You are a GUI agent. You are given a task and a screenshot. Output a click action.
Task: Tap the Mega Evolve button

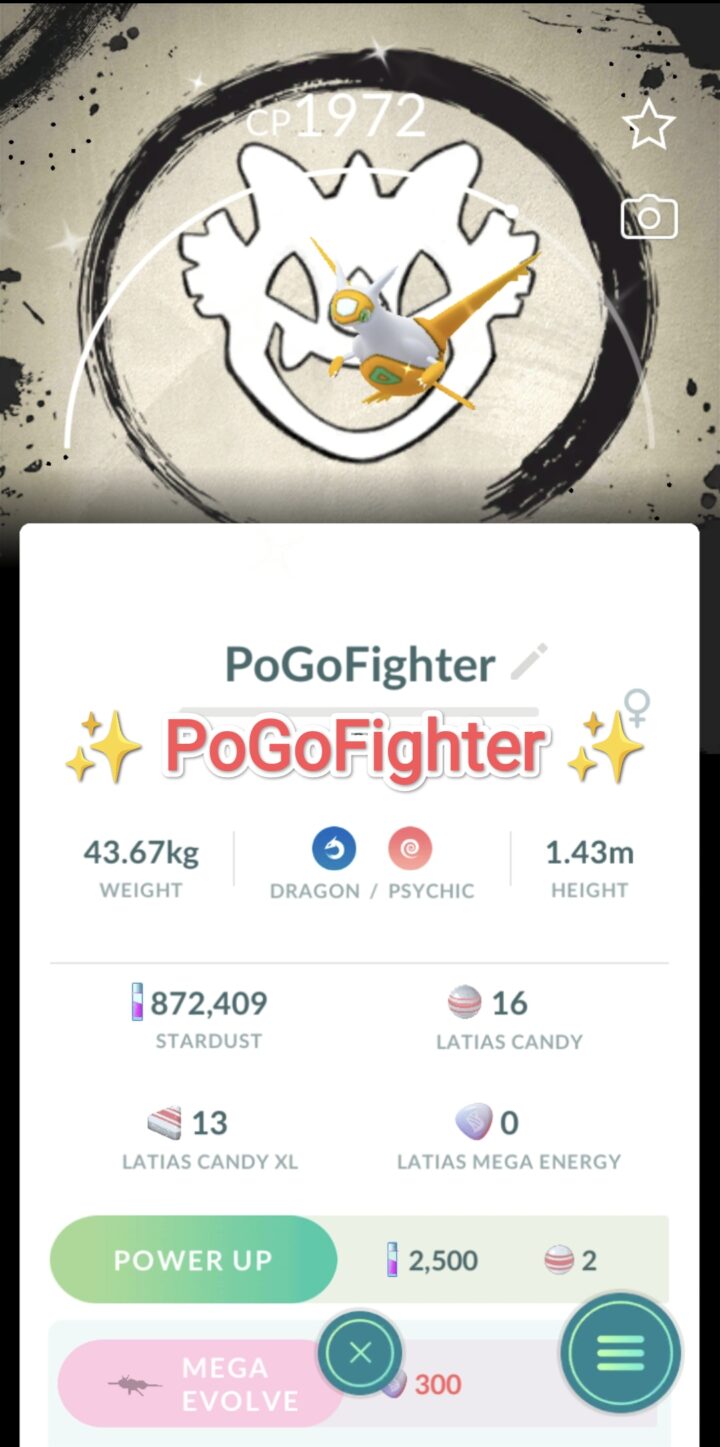(x=200, y=1384)
